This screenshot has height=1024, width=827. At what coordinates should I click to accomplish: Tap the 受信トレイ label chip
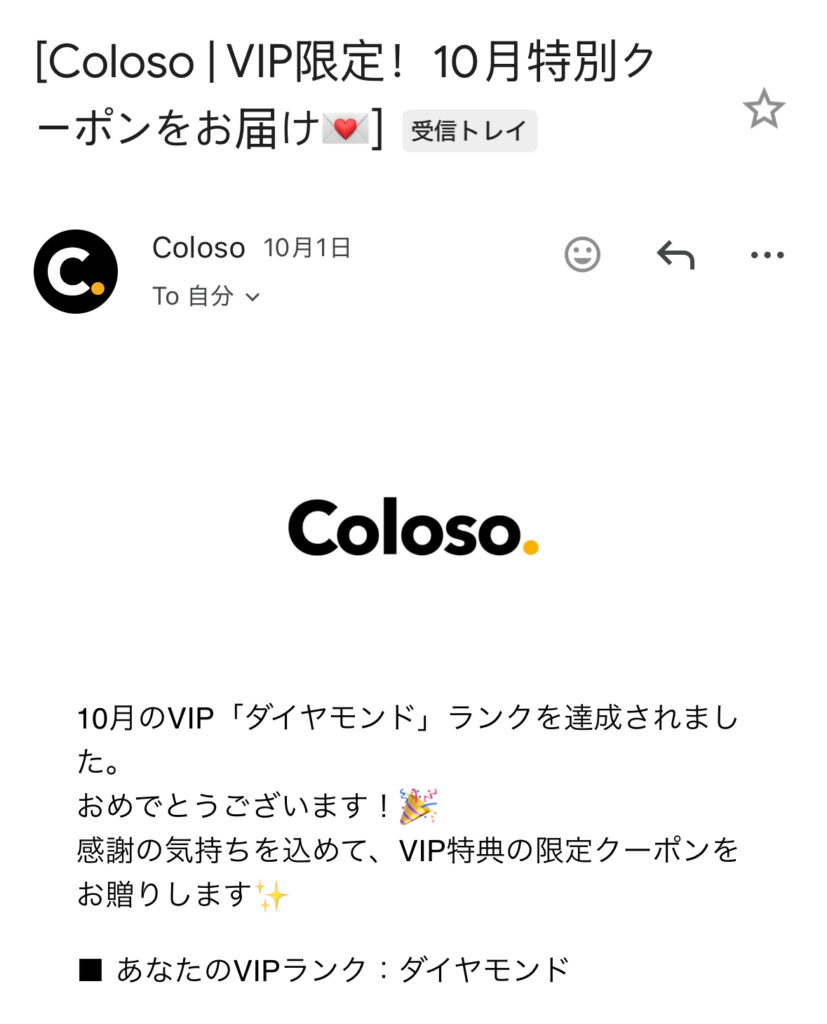point(469,131)
